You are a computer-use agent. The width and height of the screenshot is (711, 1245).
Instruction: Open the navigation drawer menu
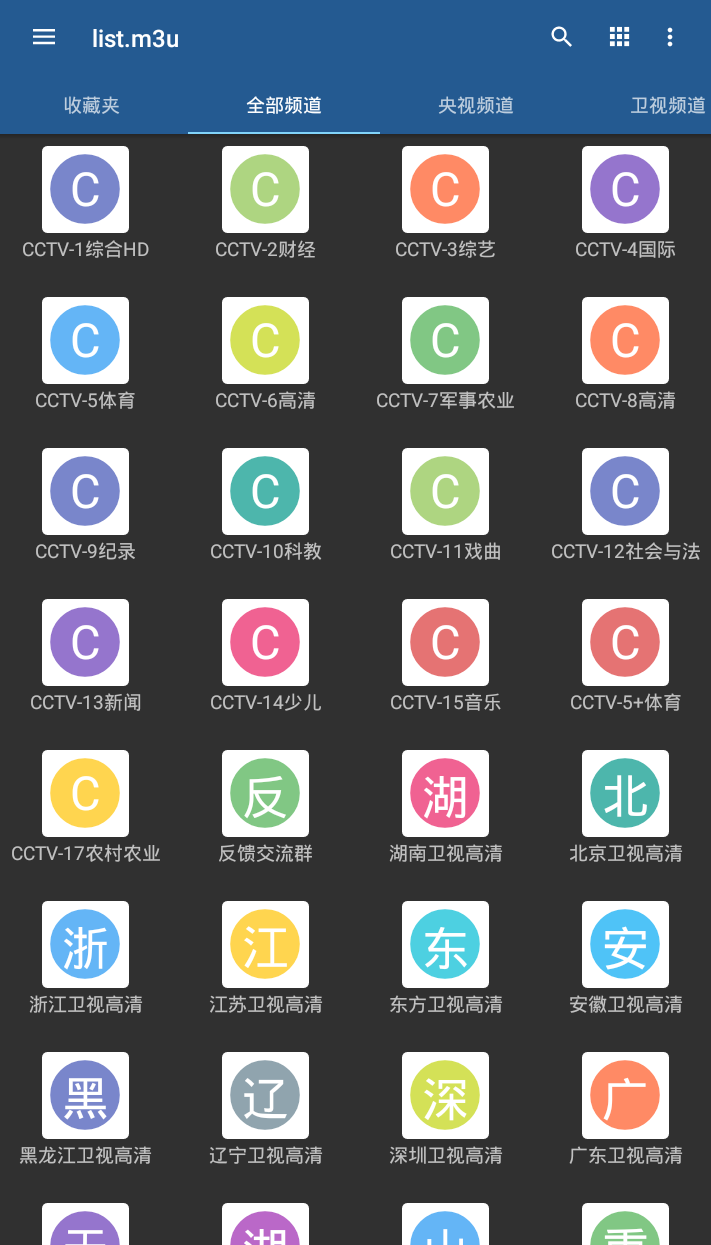coord(44,38)
